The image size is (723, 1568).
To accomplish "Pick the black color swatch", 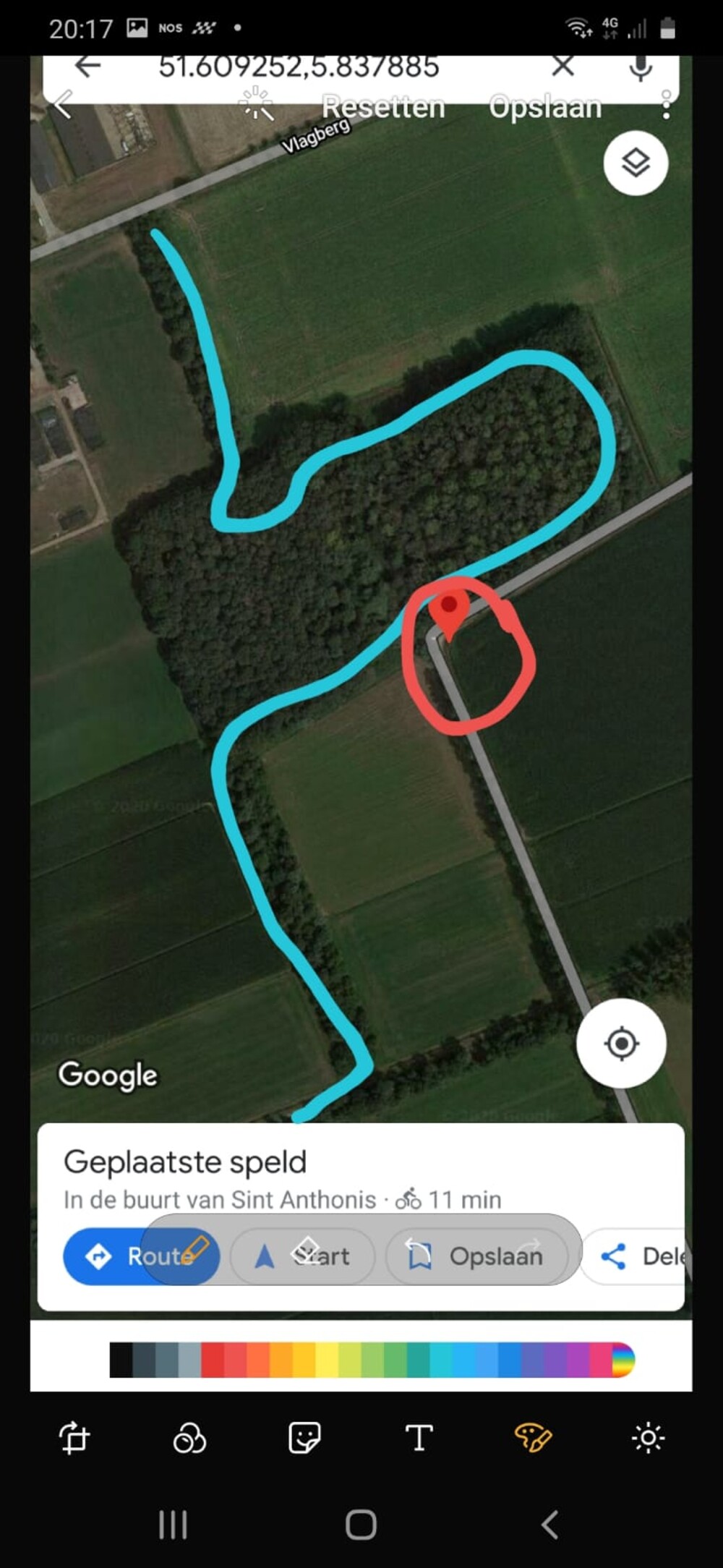I will [121, 1360].
